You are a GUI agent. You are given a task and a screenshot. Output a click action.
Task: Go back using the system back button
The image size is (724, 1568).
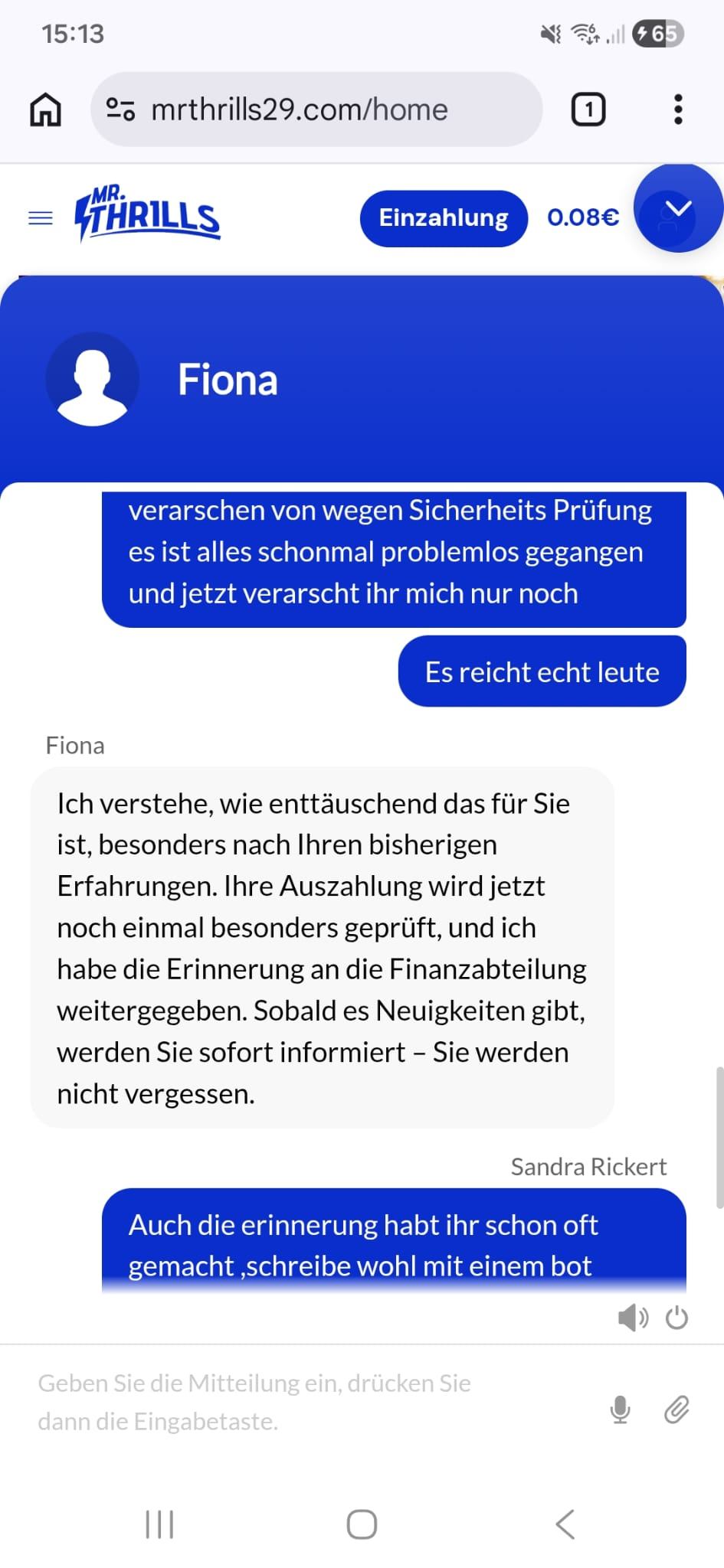565,1524
